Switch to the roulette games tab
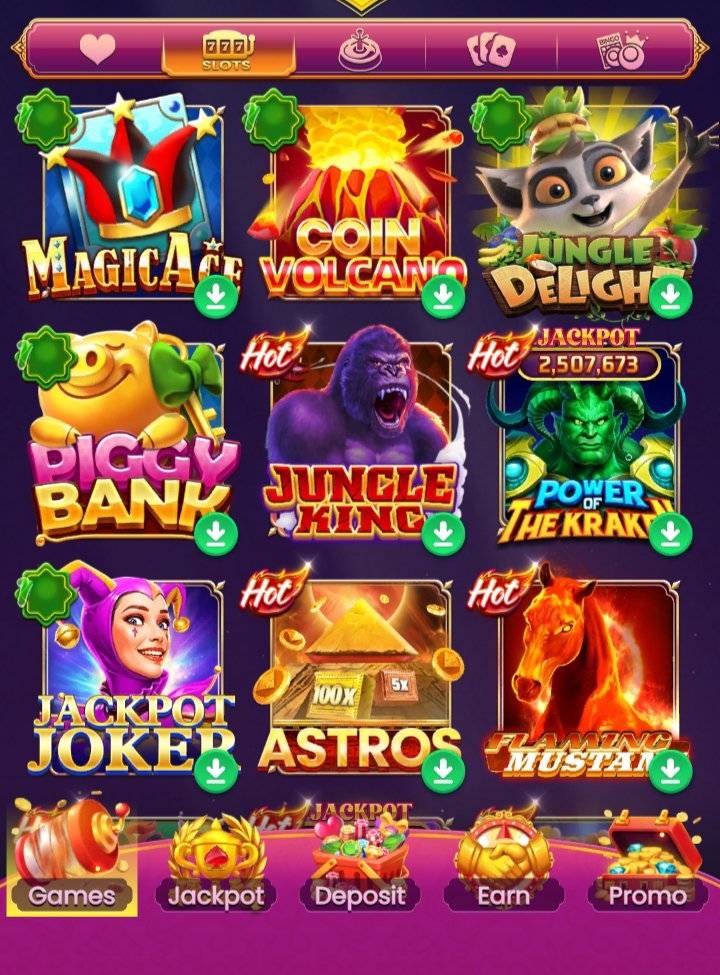The width and height of the screenshot is (720, 975). [360, 50]
